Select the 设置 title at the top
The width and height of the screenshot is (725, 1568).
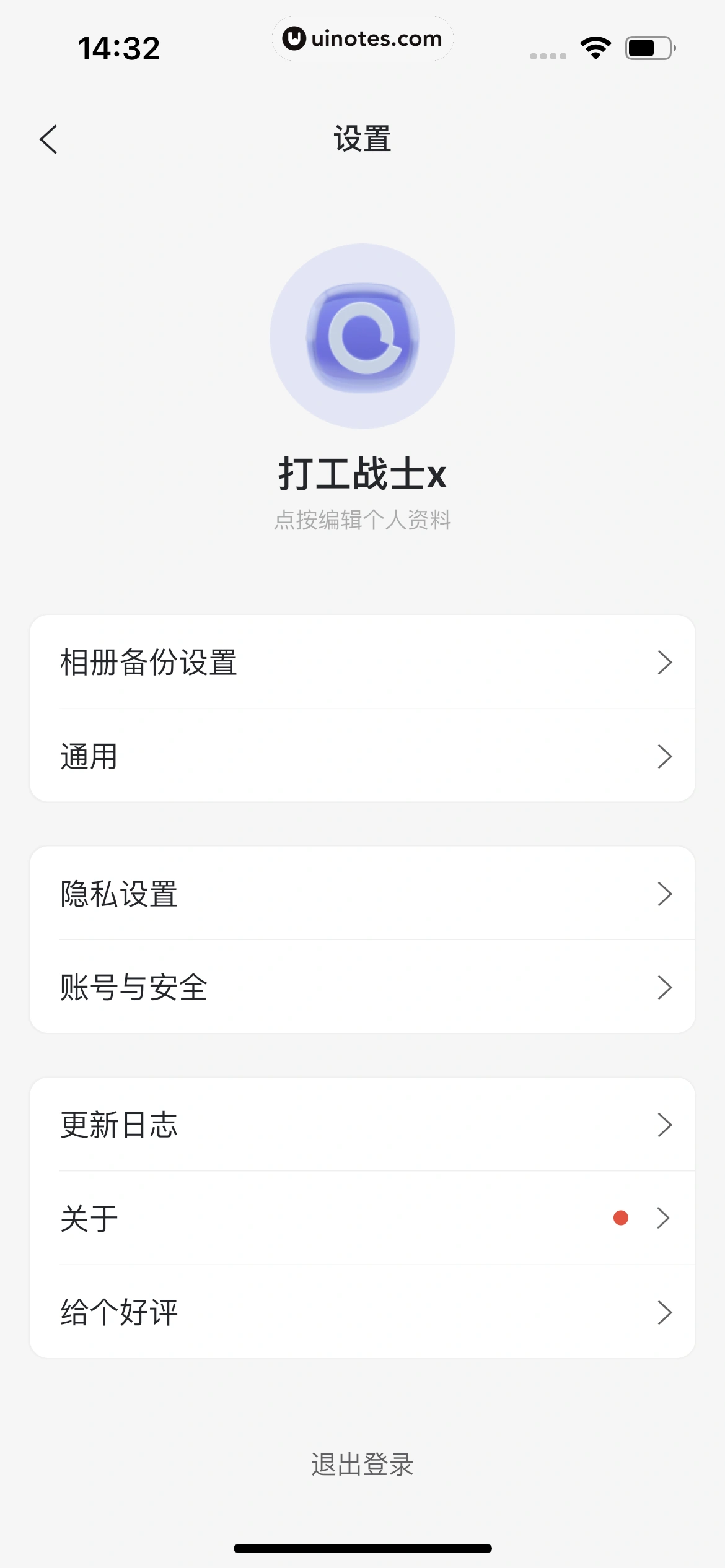(362, 139)
